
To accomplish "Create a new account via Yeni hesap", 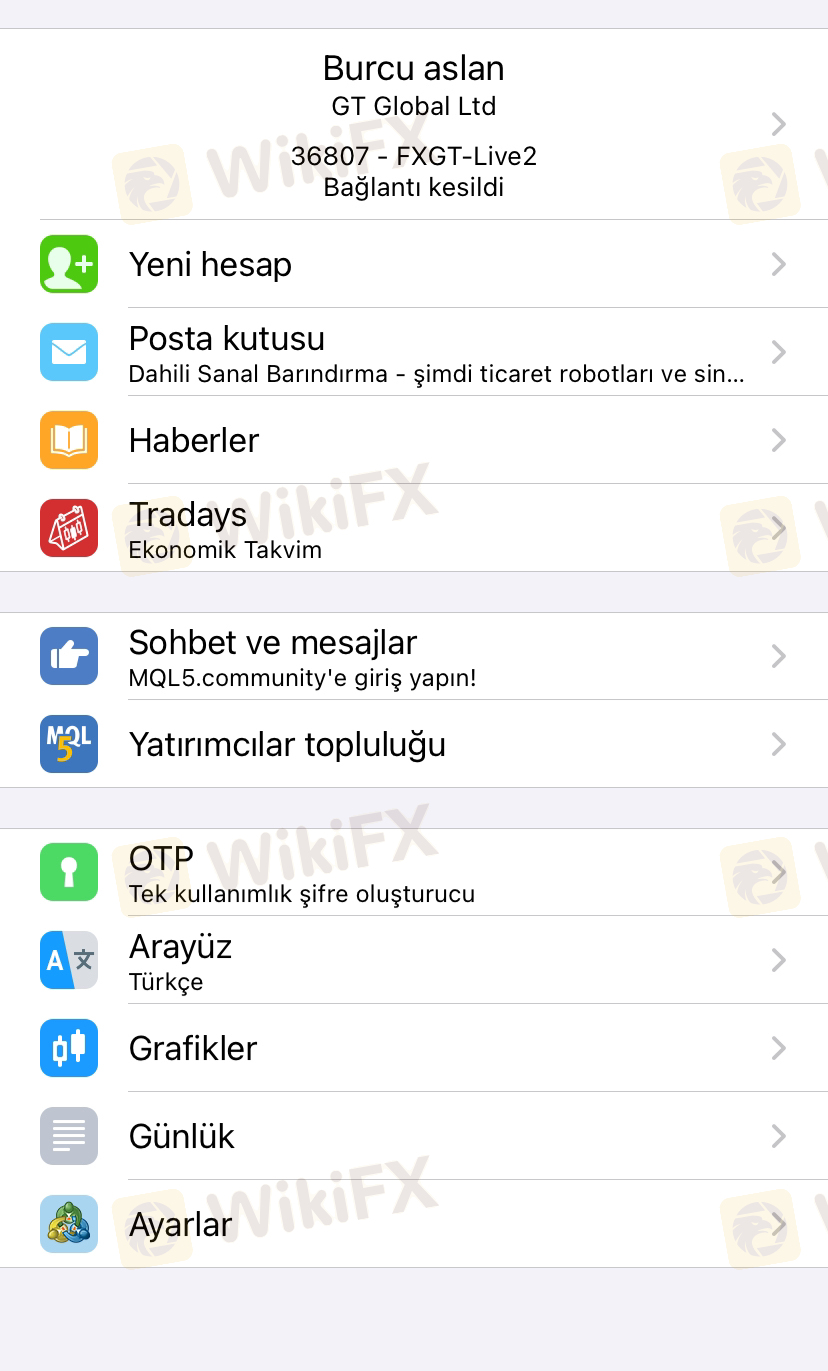I will 414,264.
